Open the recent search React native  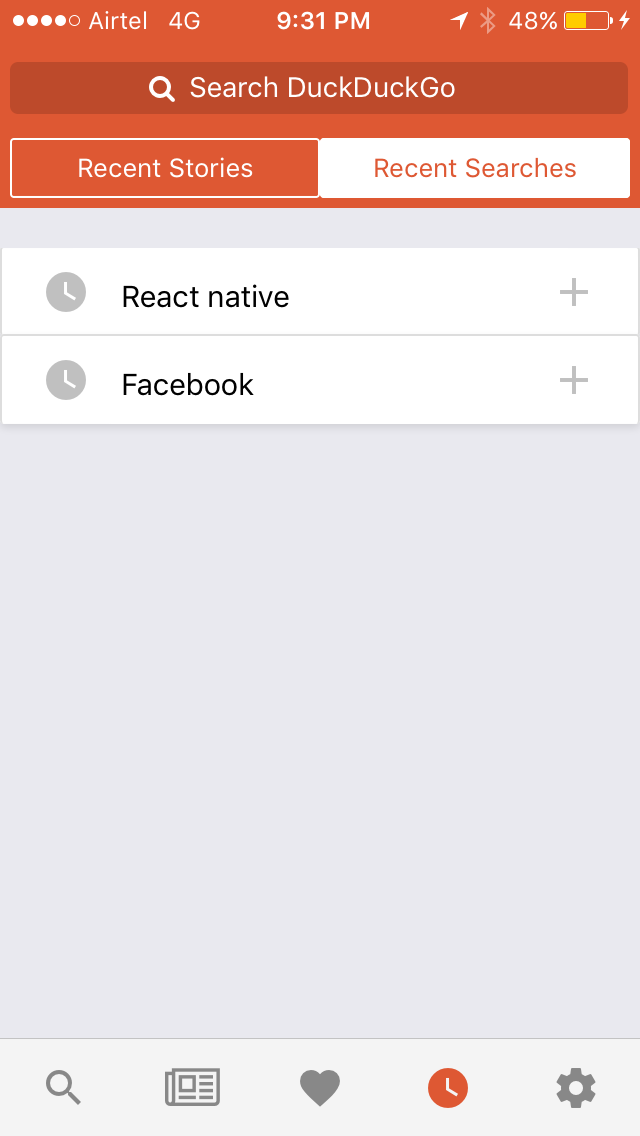pos(205,296)
